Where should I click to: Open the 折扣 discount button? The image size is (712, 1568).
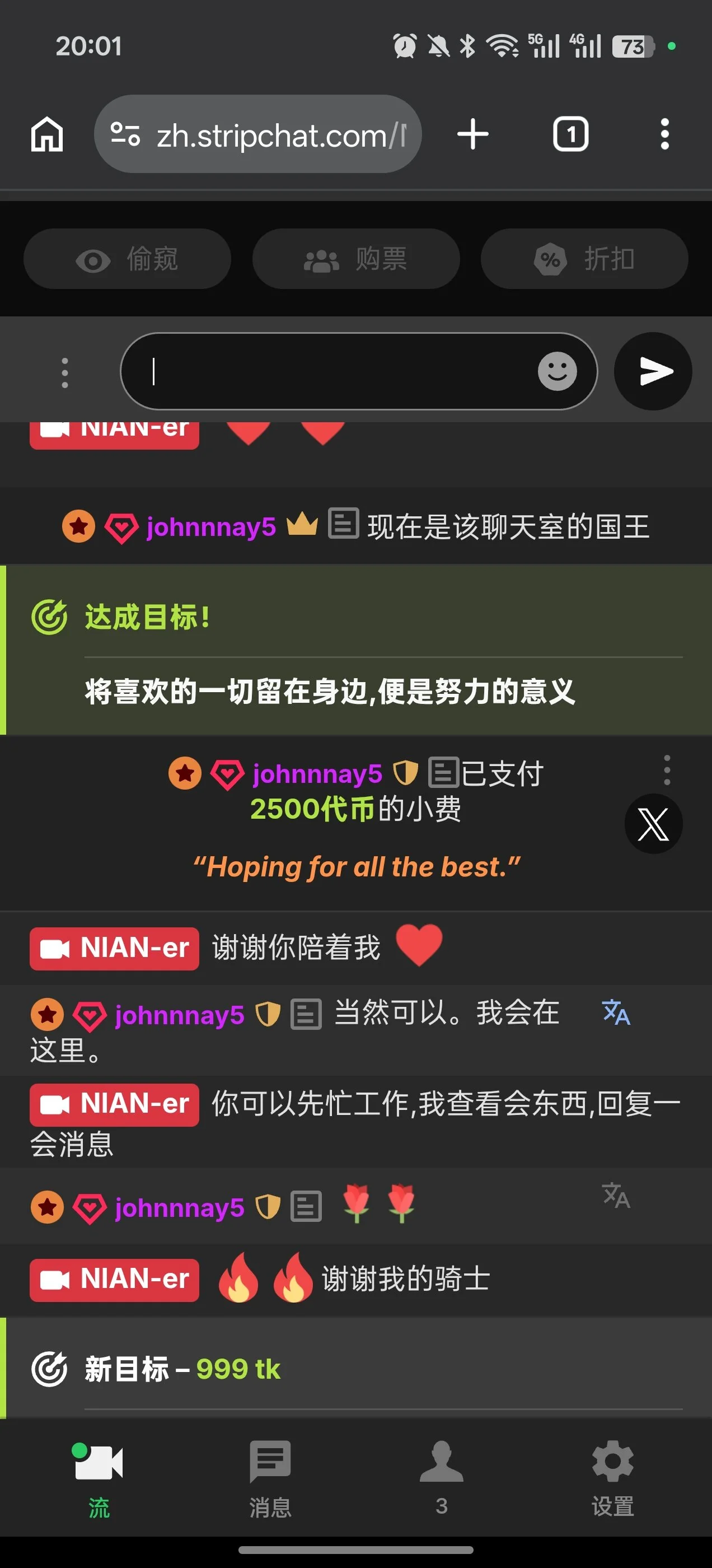coord(584,259)
